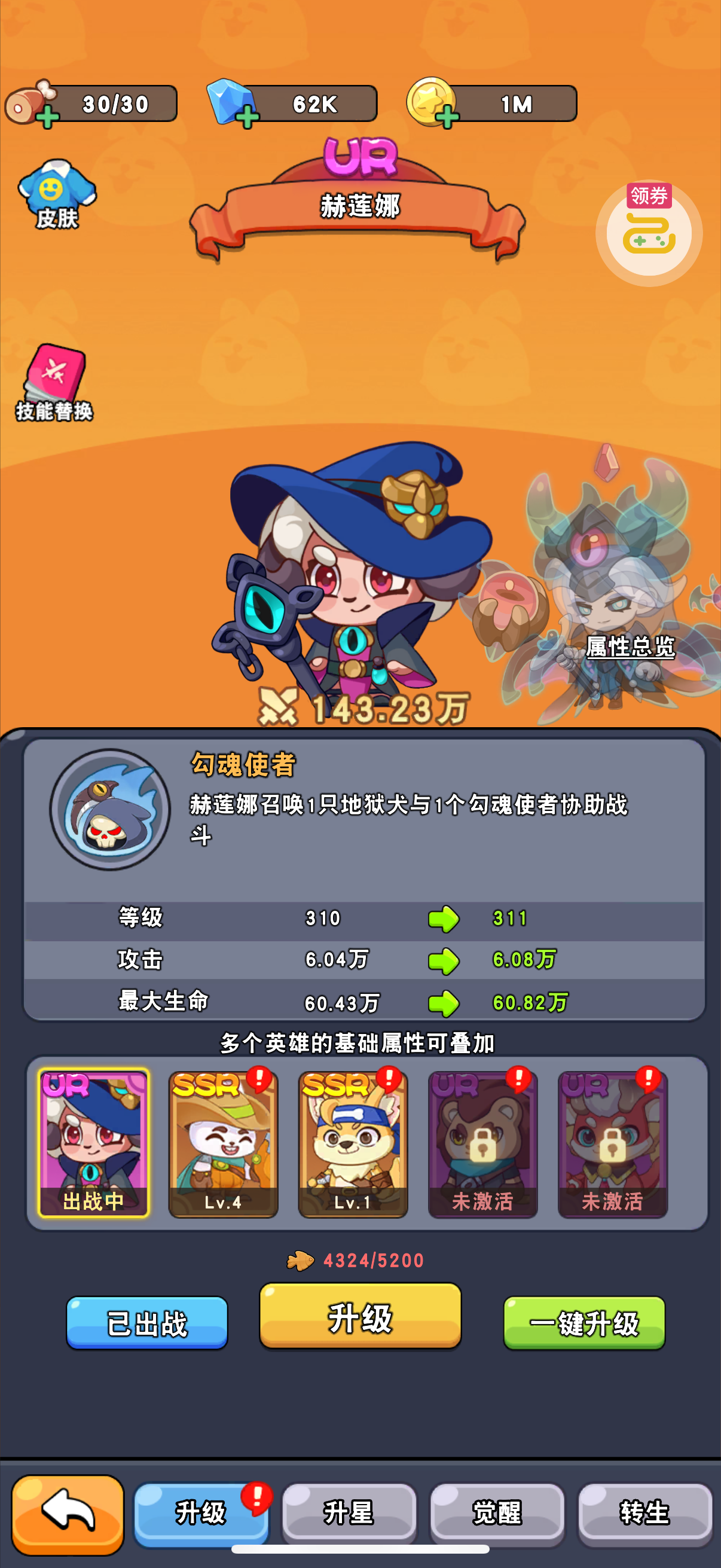Open the 领券 coupon button
The height and width of the screenshot is (1568, 721).
point(649,231)
